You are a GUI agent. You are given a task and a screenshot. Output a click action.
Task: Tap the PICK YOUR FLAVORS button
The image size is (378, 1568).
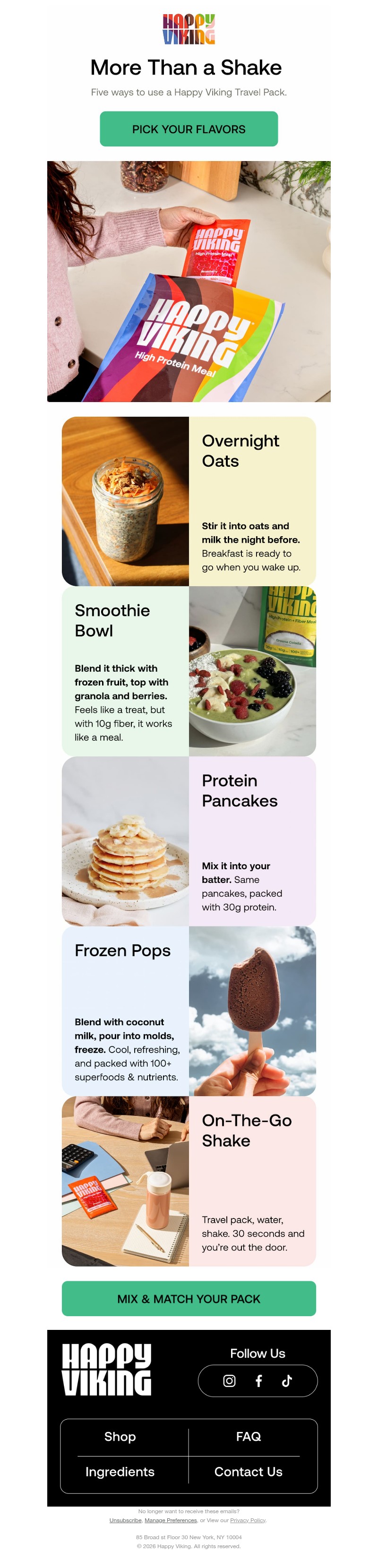tap(189, 129)
